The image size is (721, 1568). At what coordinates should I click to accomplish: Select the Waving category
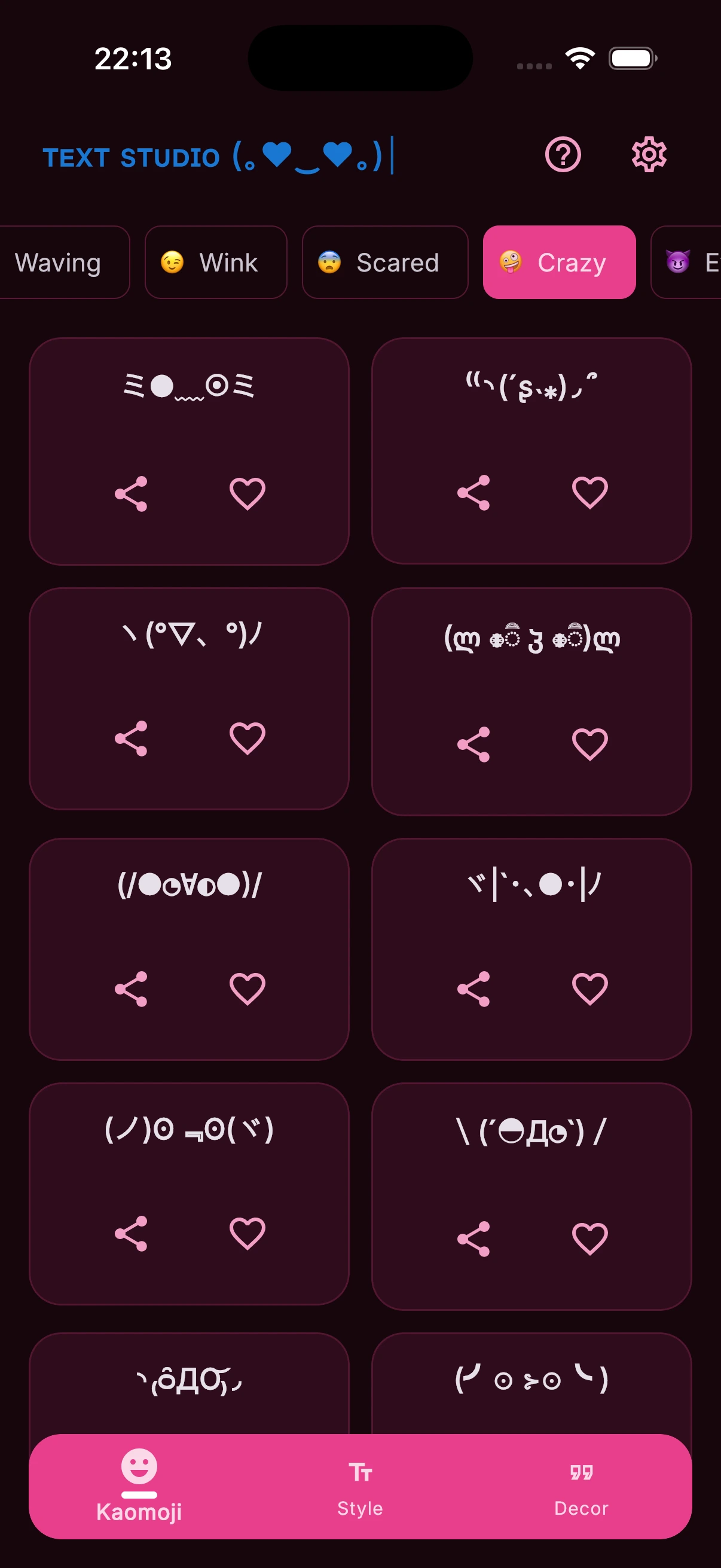tap(59, 263)
